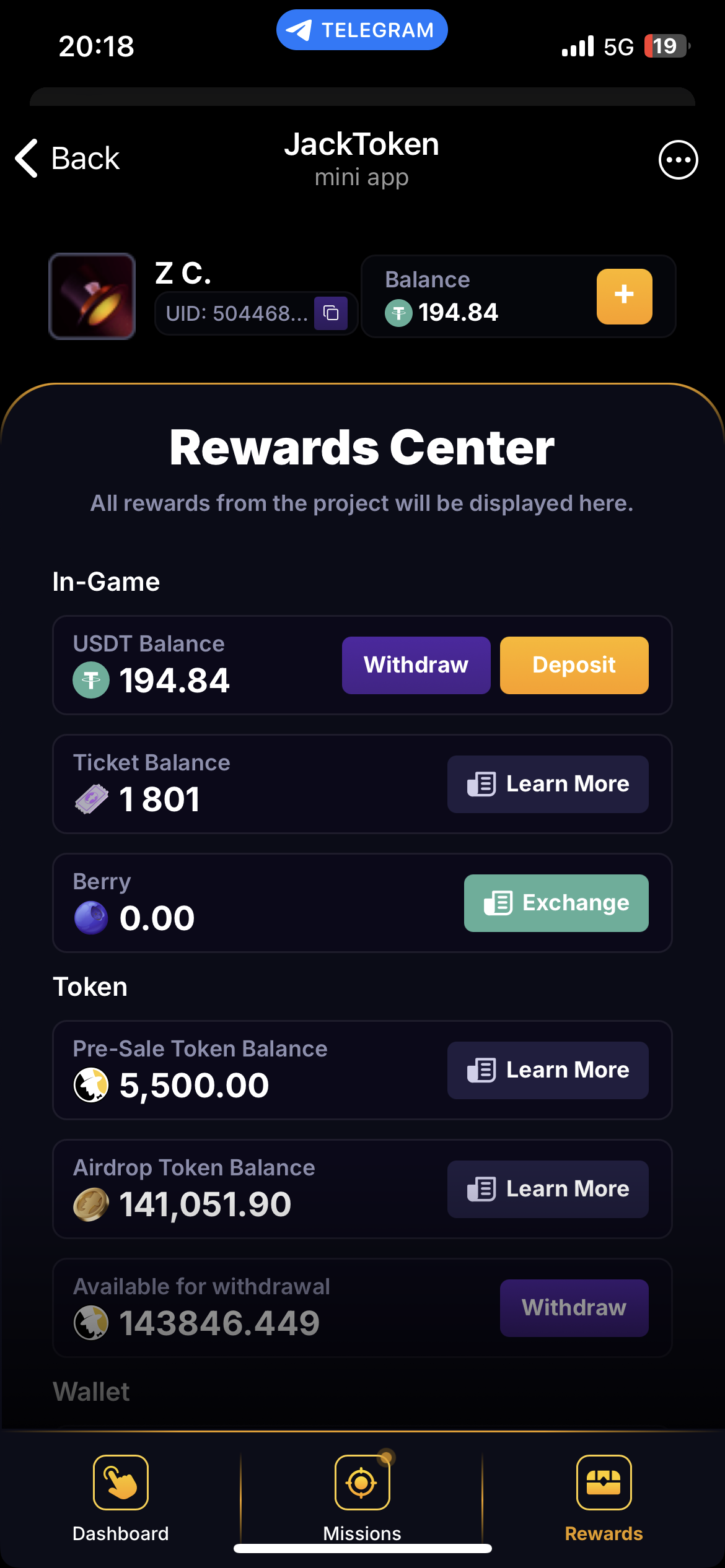Copy the UID to clipboard

pyautogui.click(x=331, y=313)
